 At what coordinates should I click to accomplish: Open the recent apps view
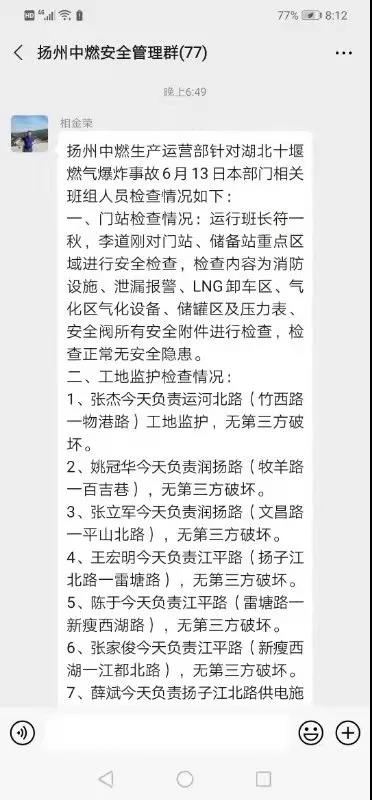pyautogui.click(x=263, y=779)
